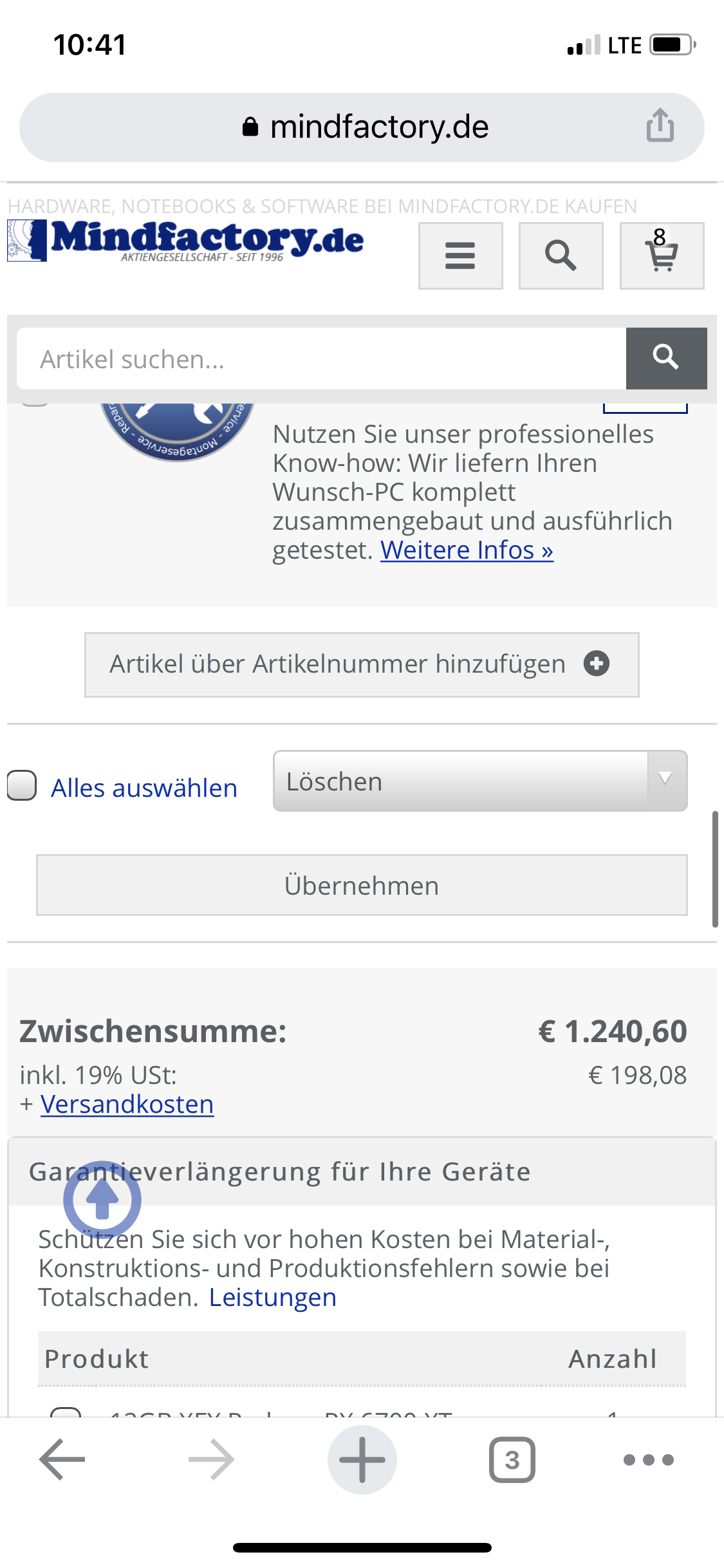
Task: Show the 3 open tabs
Action: (512, 1459)
